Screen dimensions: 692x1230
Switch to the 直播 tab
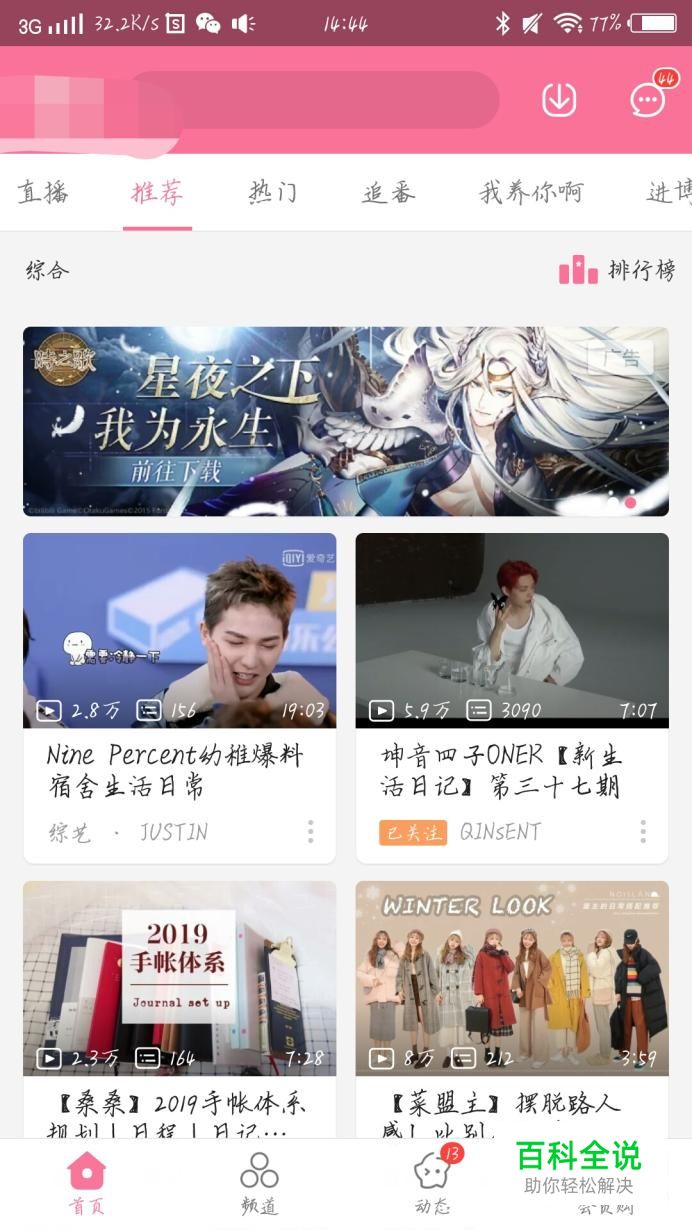click(x=43, y=192)
